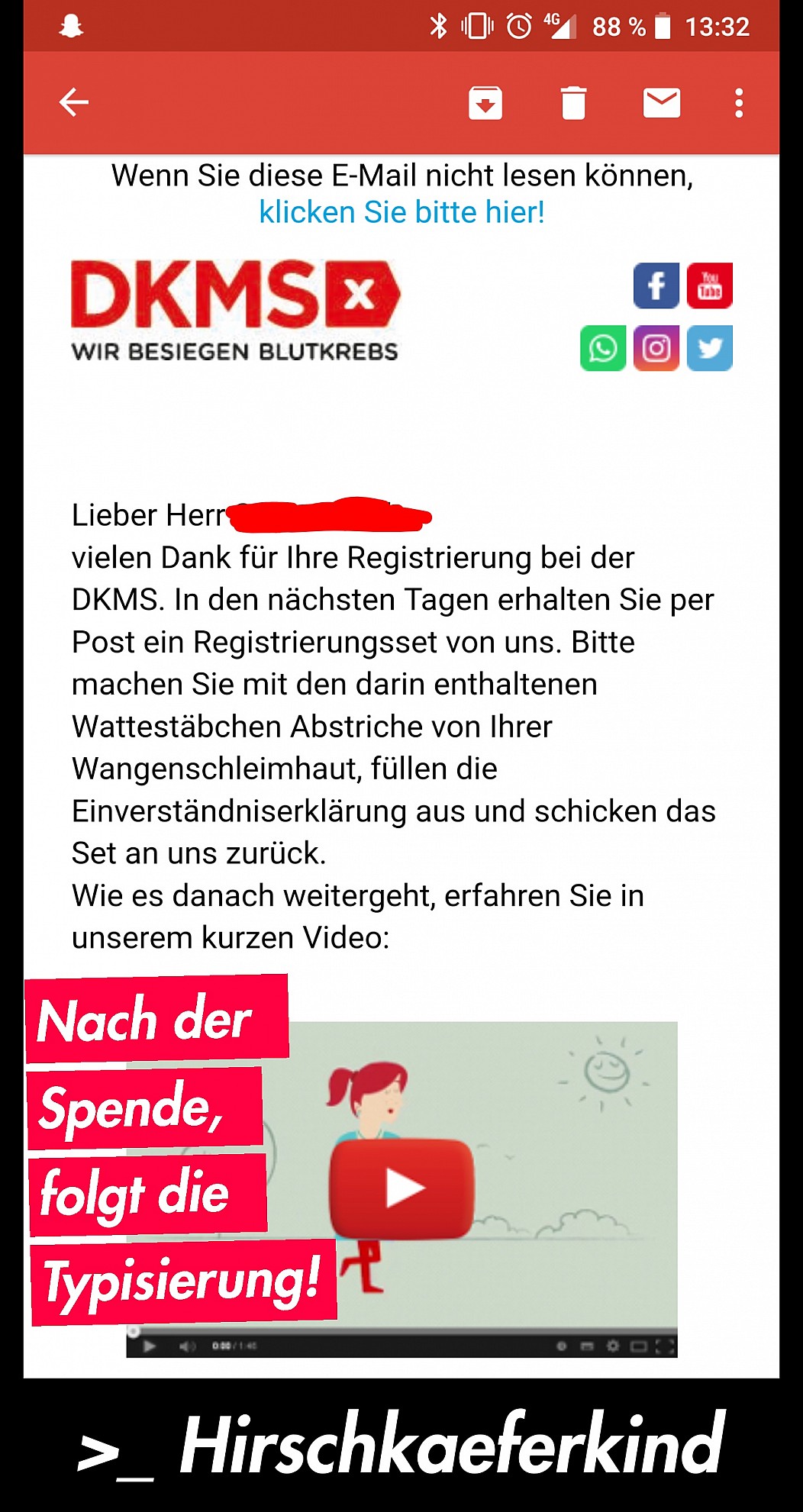Open the DKMS Twitter profile
Image resolution: width=803 pixels, height=1512 pixels.
click(710, 348)
